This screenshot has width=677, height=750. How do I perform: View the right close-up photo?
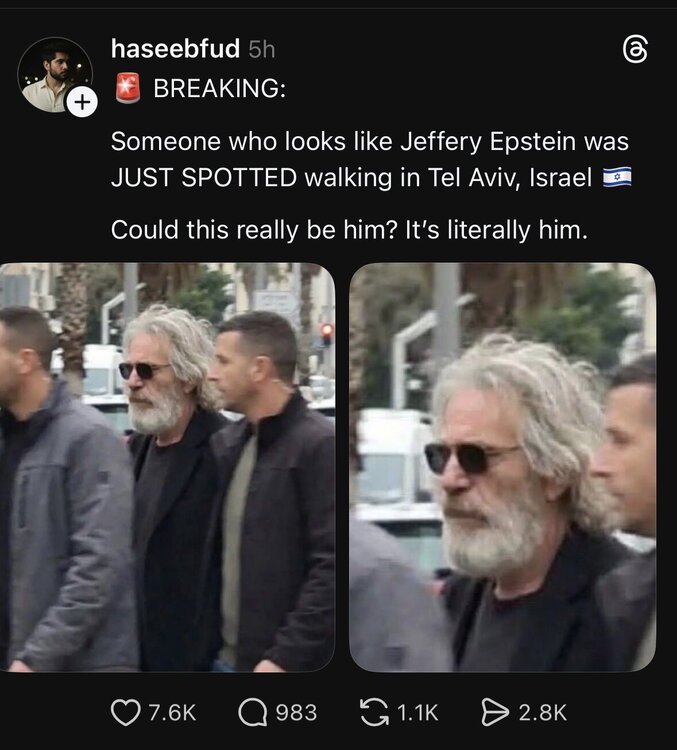point(503,467)
